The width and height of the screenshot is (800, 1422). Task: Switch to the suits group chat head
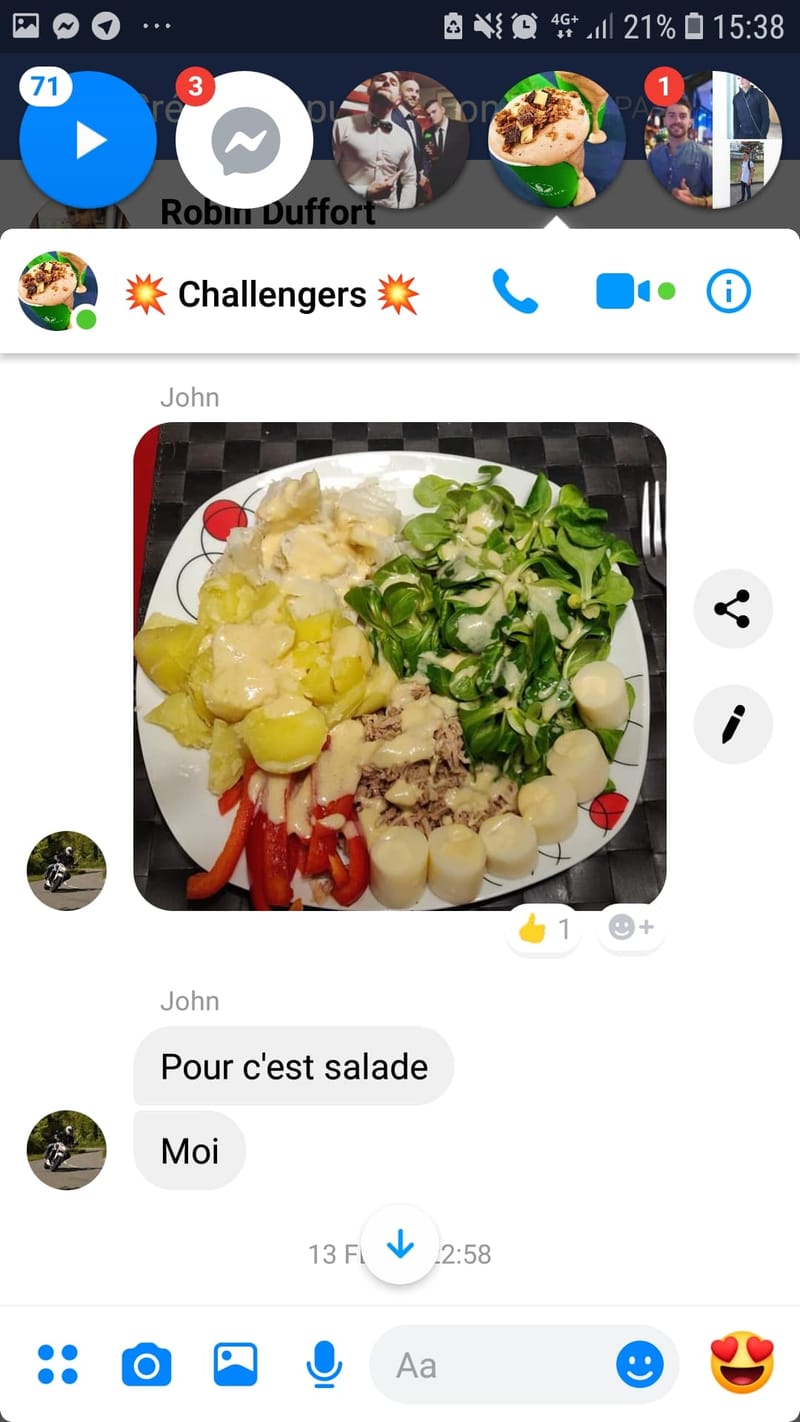(x=401, y=140)
